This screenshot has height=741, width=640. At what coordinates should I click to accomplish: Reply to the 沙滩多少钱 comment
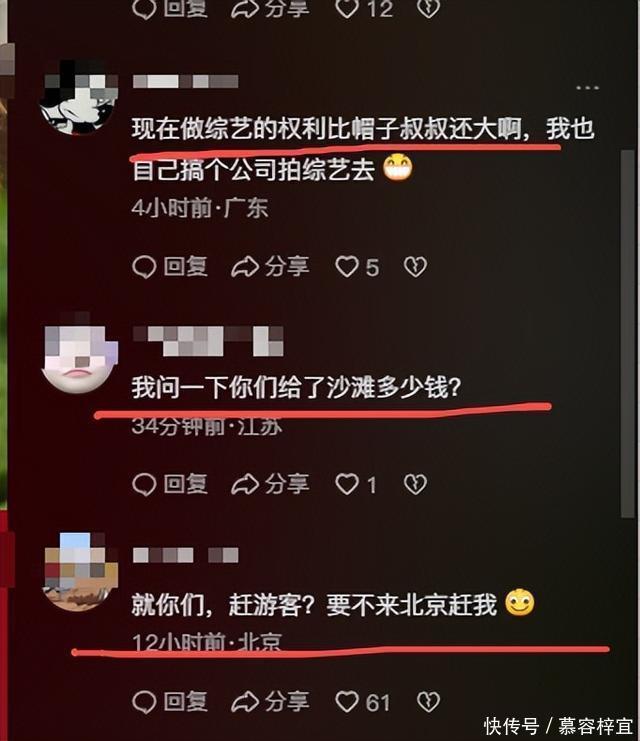(x=170, y=484)
